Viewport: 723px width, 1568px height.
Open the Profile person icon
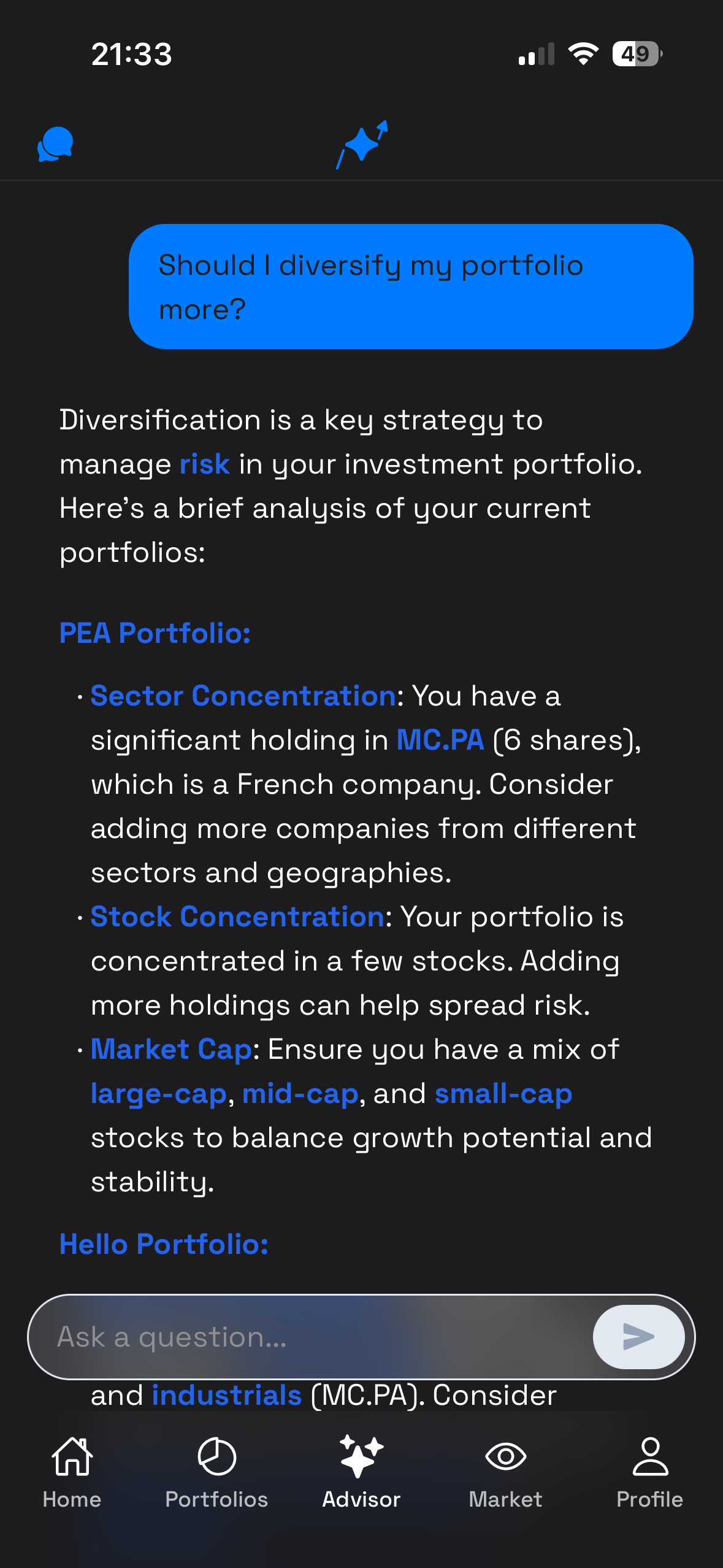(650, 1455)
